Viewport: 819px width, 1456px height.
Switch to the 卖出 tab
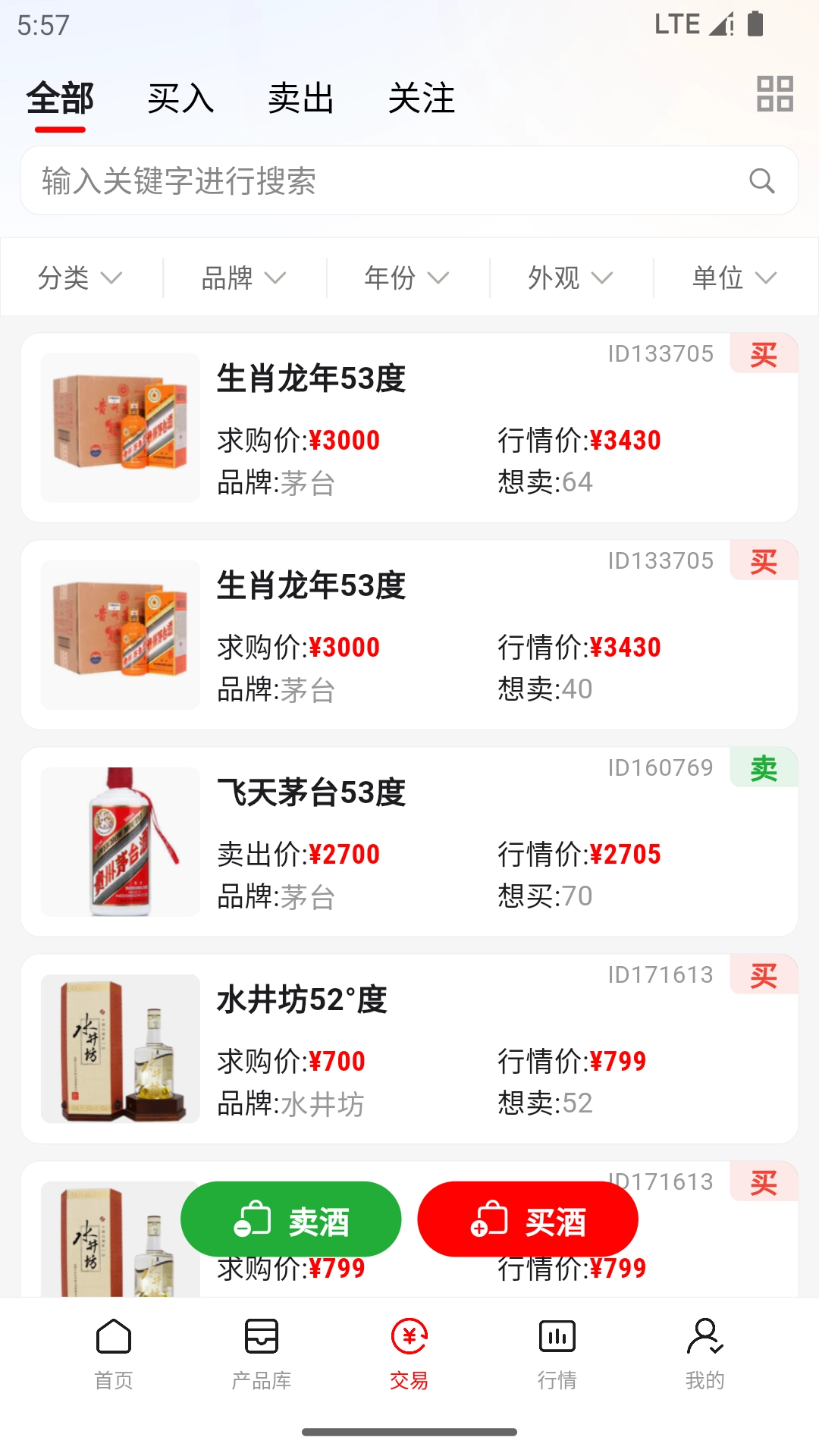click(x=301, y=99)
